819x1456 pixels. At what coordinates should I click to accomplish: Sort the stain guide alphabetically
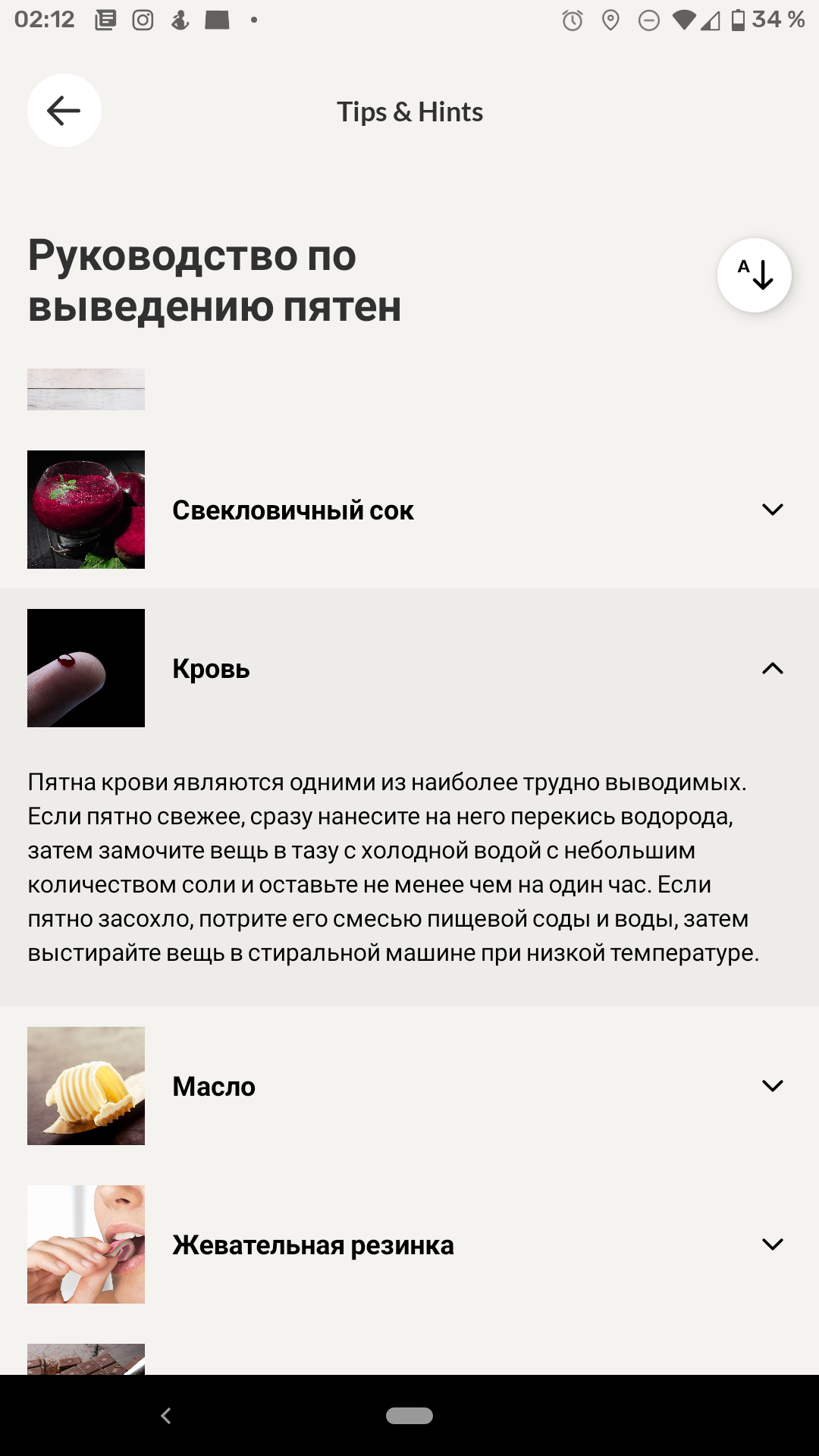(x=754, y=275)
